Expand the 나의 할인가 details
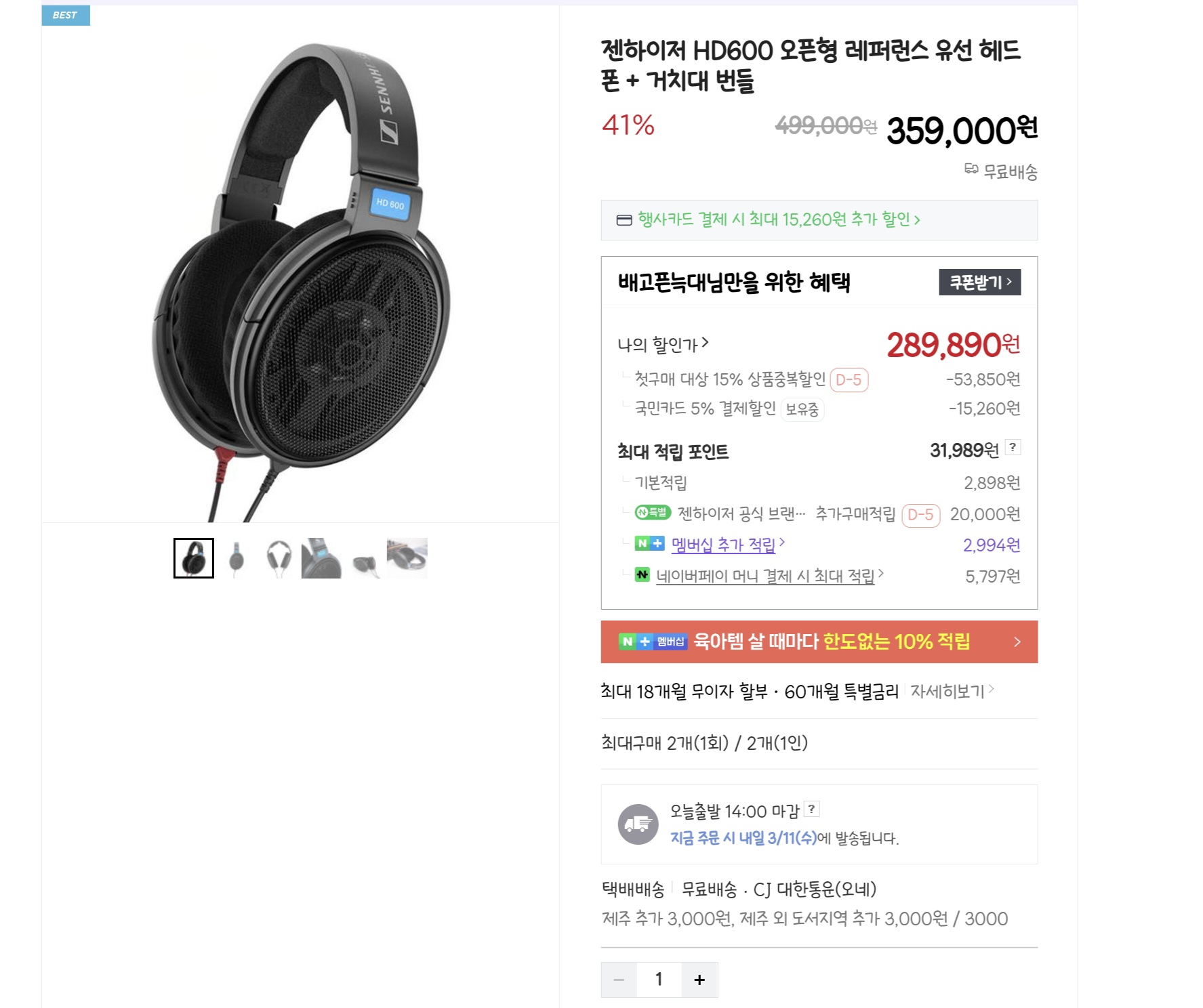The image size is (1203, 1008). 663,345
